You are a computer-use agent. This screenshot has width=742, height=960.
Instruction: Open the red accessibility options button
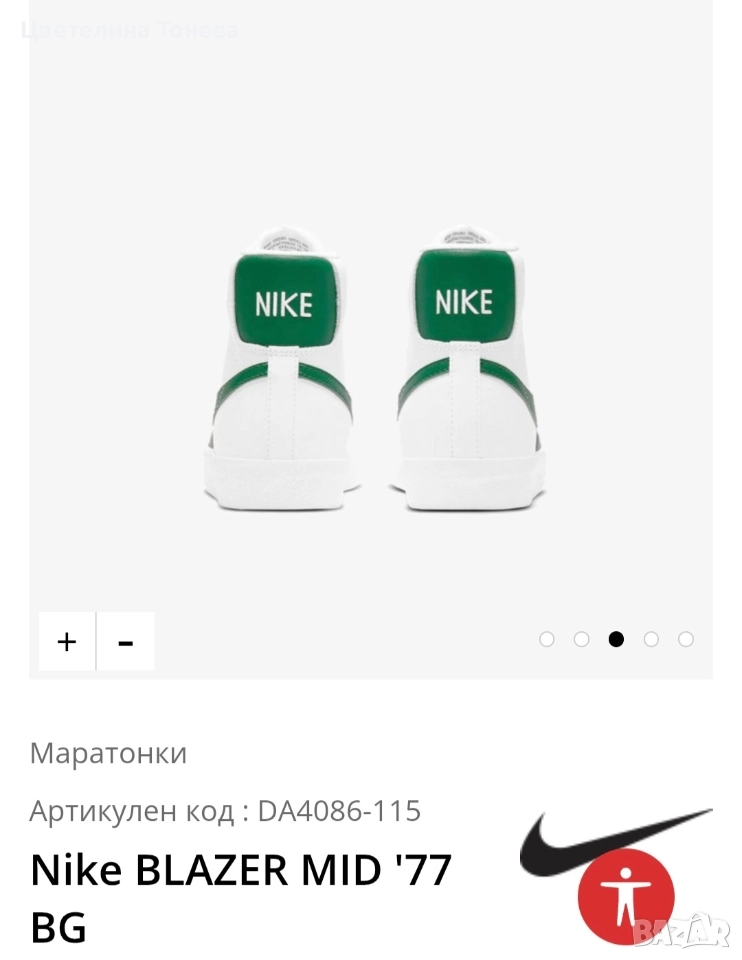(626, 895)
